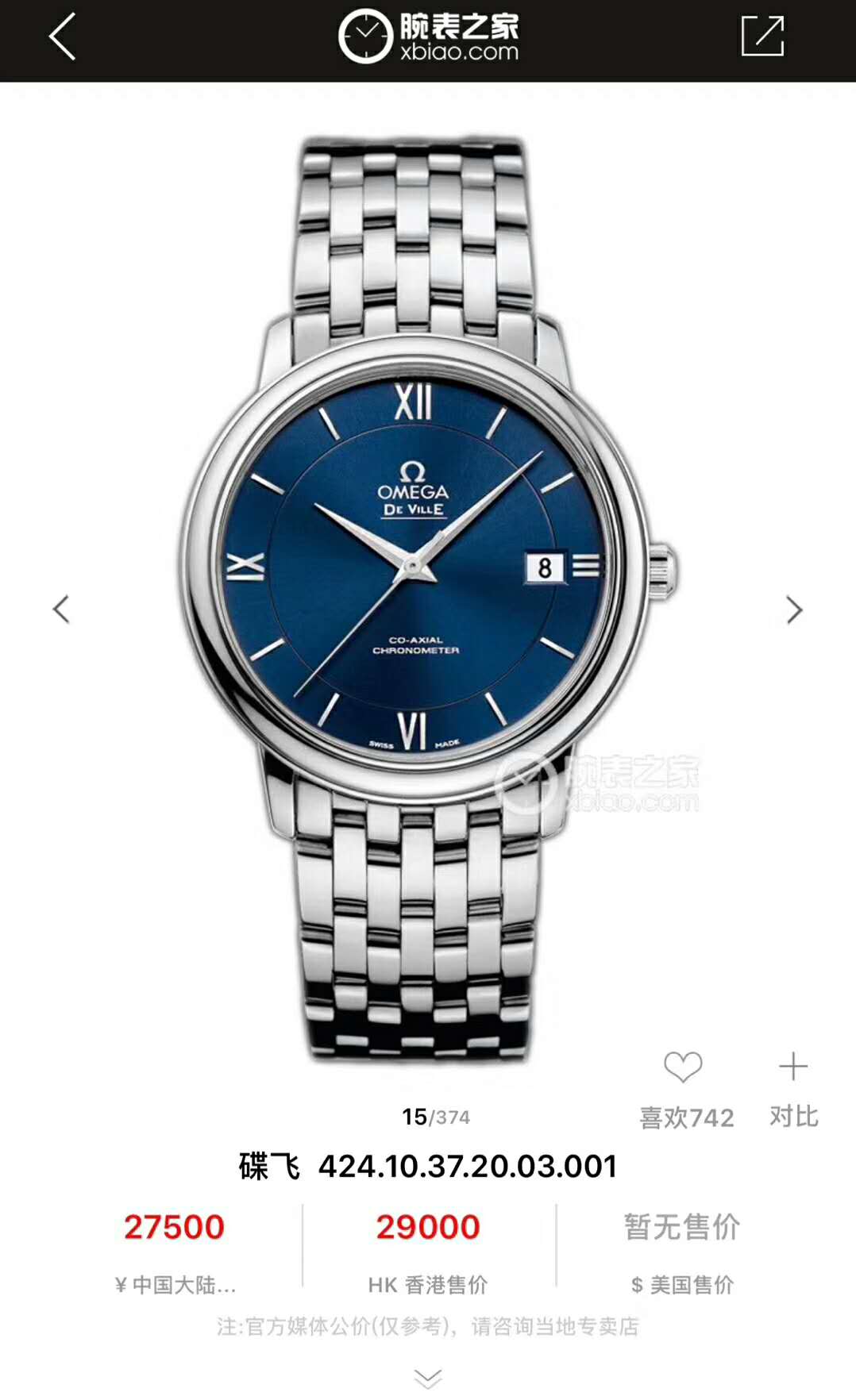Image resolution: width=856 pixels, height=1400 pixels.
Task: Add watch to comparison with 对比
Action: pyautogui.click(x=793, y=1087)
